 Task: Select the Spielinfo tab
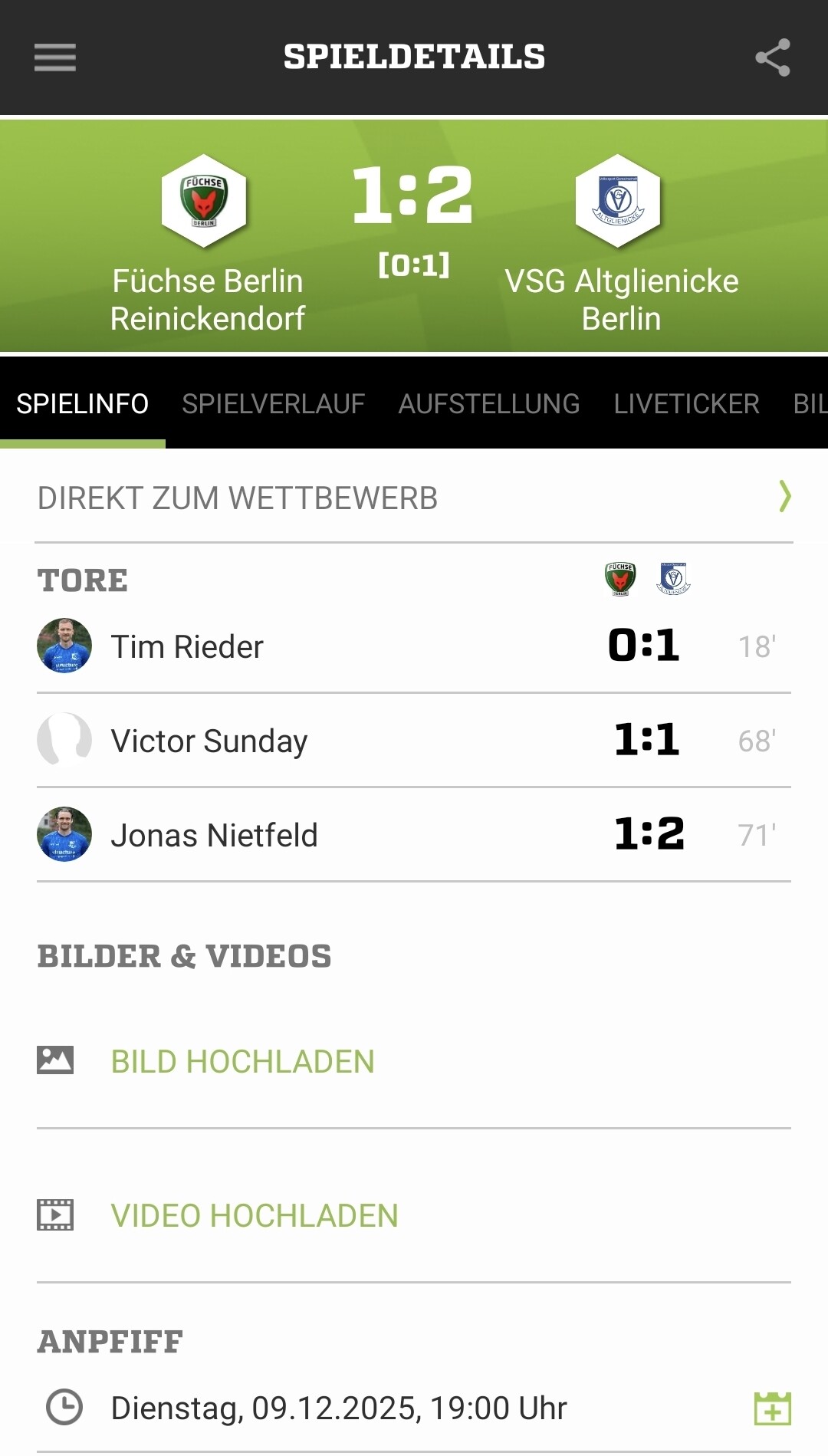tap(83, 404)
